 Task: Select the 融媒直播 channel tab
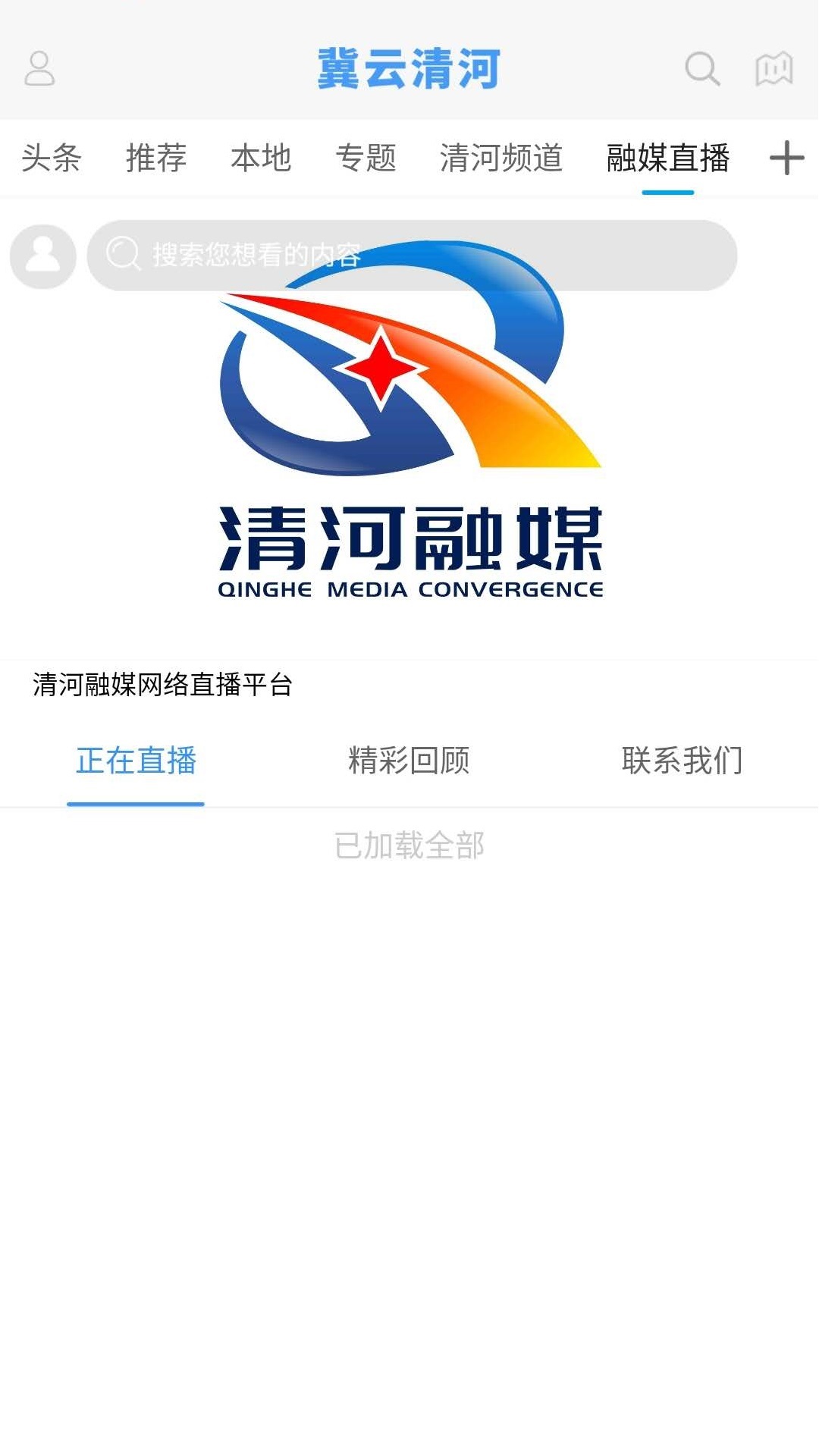[x=667, y=158]
